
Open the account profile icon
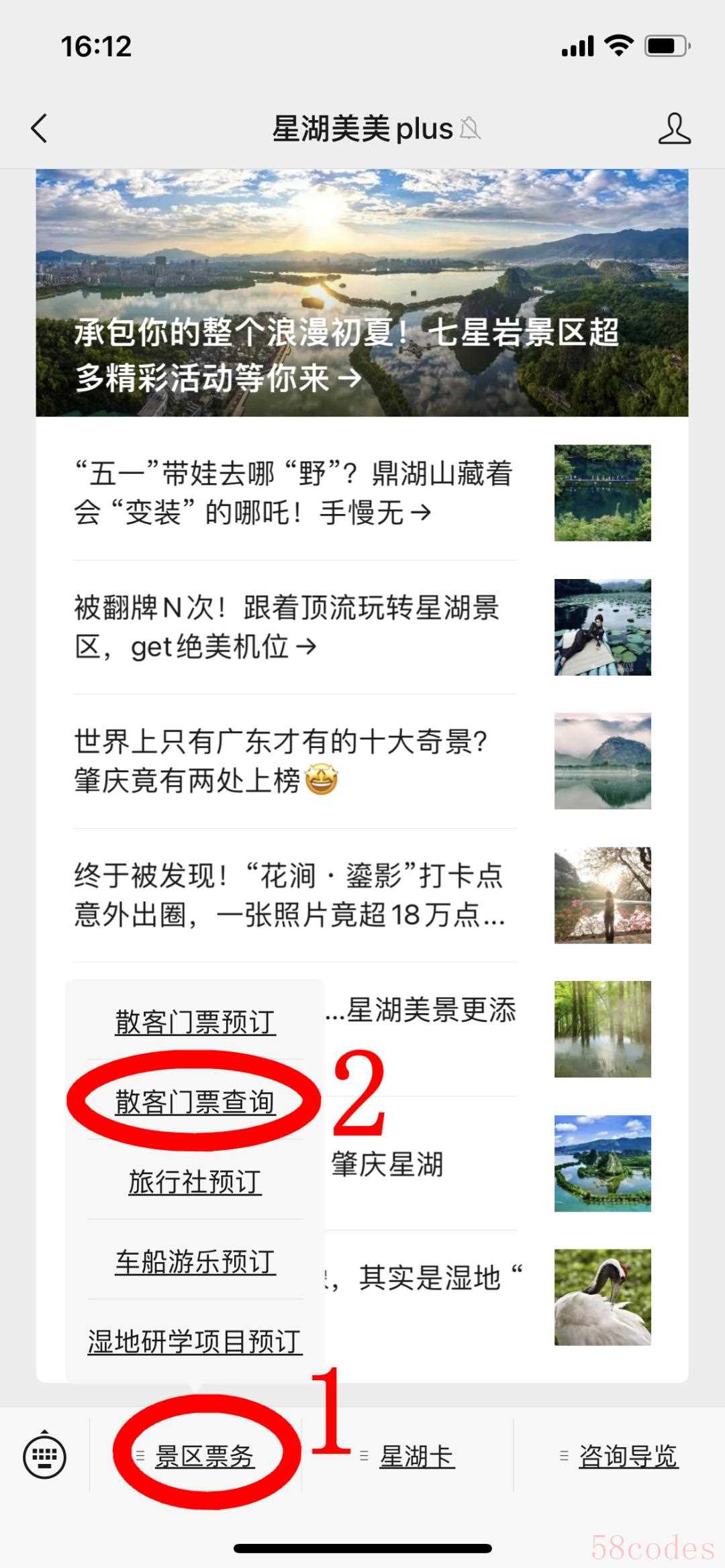click(674, 128)
